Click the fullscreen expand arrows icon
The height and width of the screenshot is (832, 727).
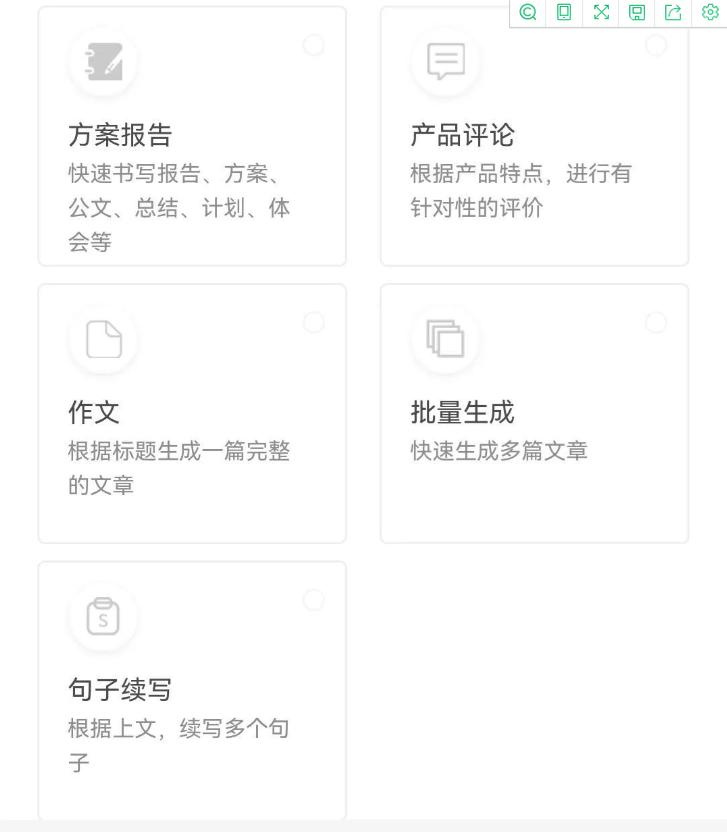coord(599,14)
